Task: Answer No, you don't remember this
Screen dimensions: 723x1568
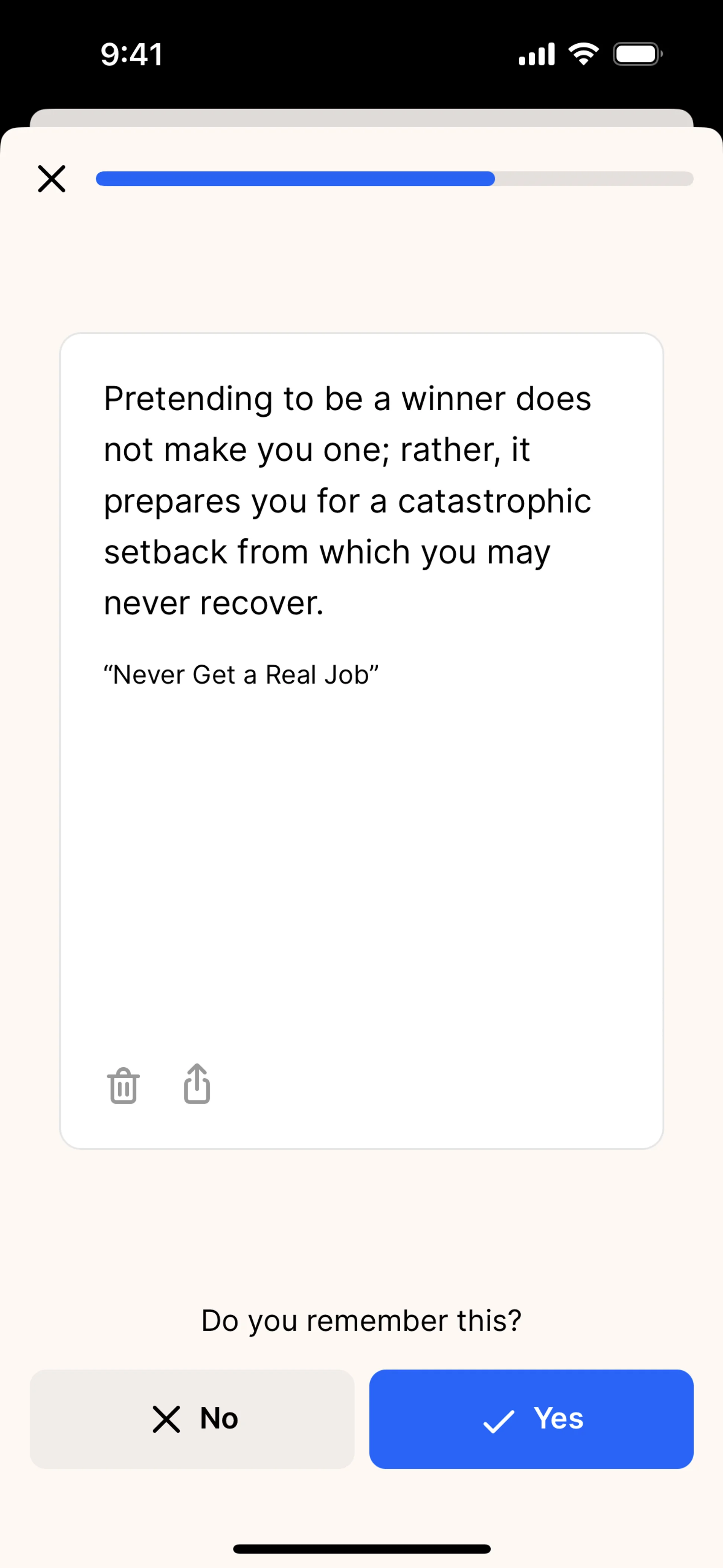Action: tap(192, 1419)
